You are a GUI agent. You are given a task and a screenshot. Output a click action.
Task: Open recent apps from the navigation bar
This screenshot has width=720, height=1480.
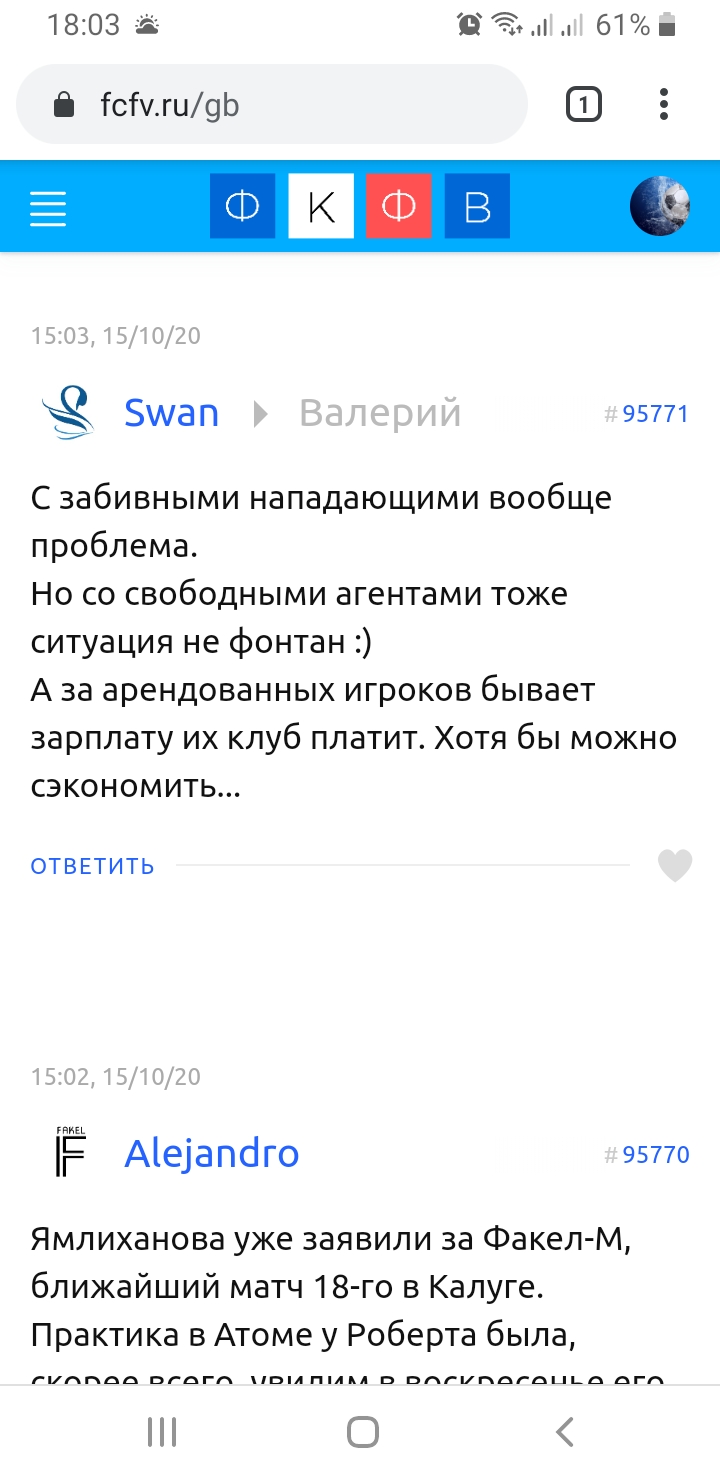coord(162,1432)
